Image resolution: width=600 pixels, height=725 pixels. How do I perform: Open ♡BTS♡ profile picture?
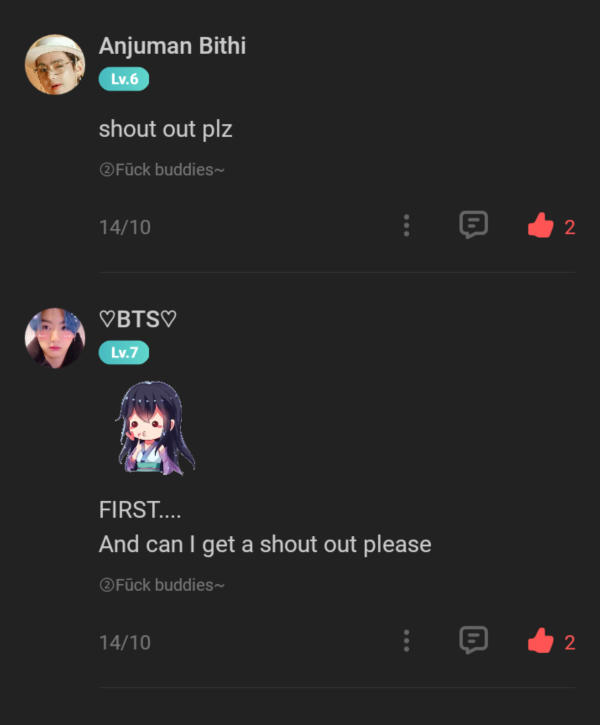[x=54, y=337]
